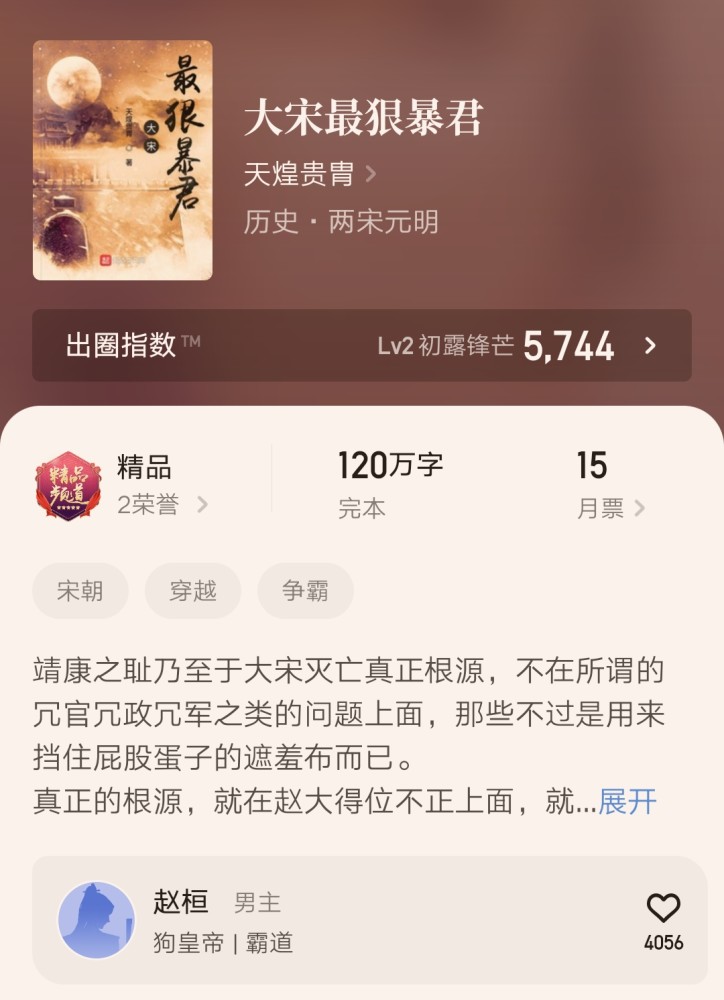The image size is (724, 1000).
Task: Tap the 男主 label next to 赵桓
Action: click(254, 904)
